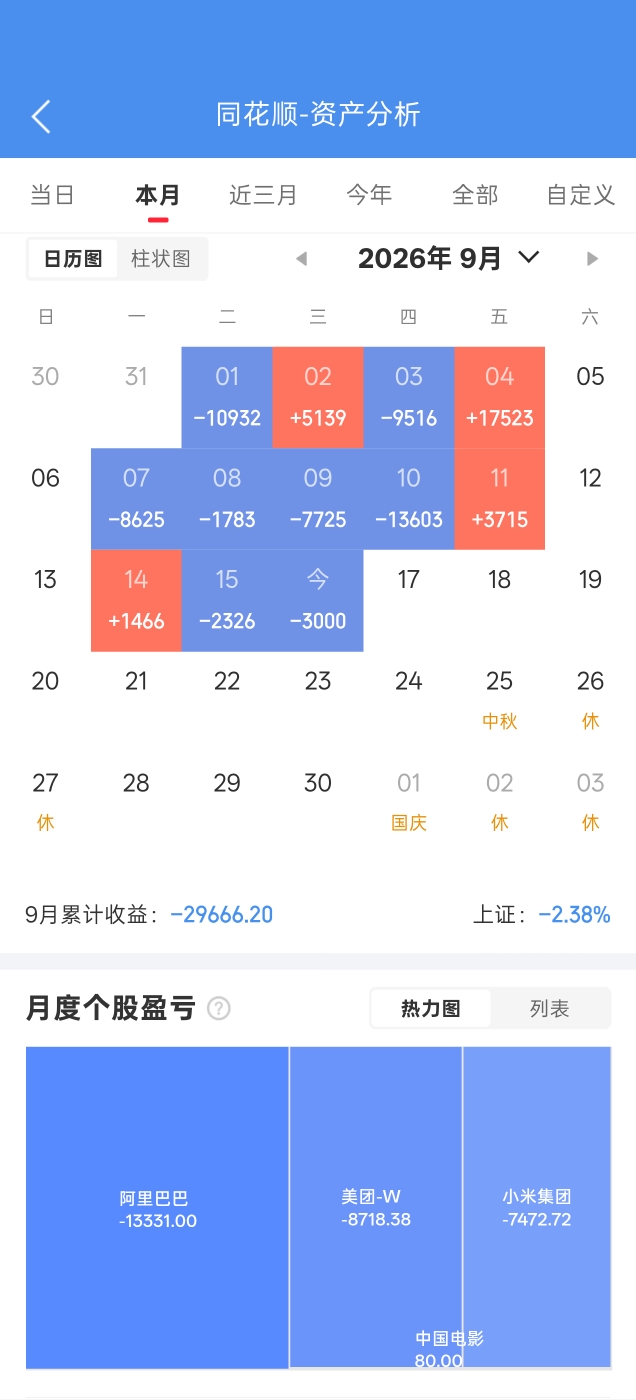636x1400 pixels.
Task: Go back using the top-left arrow
Action: pos(41,116)
